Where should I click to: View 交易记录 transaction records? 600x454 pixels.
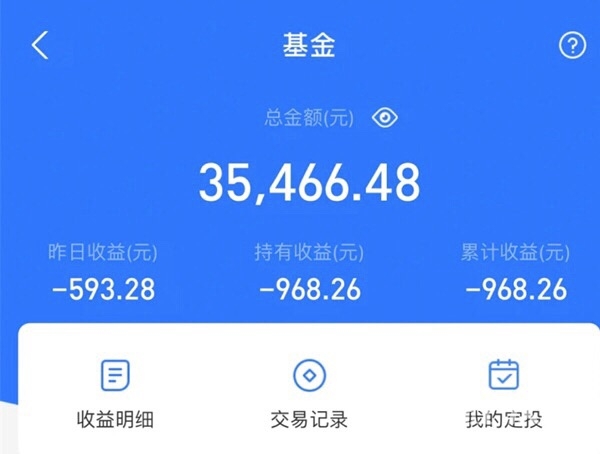coord(309,394)
